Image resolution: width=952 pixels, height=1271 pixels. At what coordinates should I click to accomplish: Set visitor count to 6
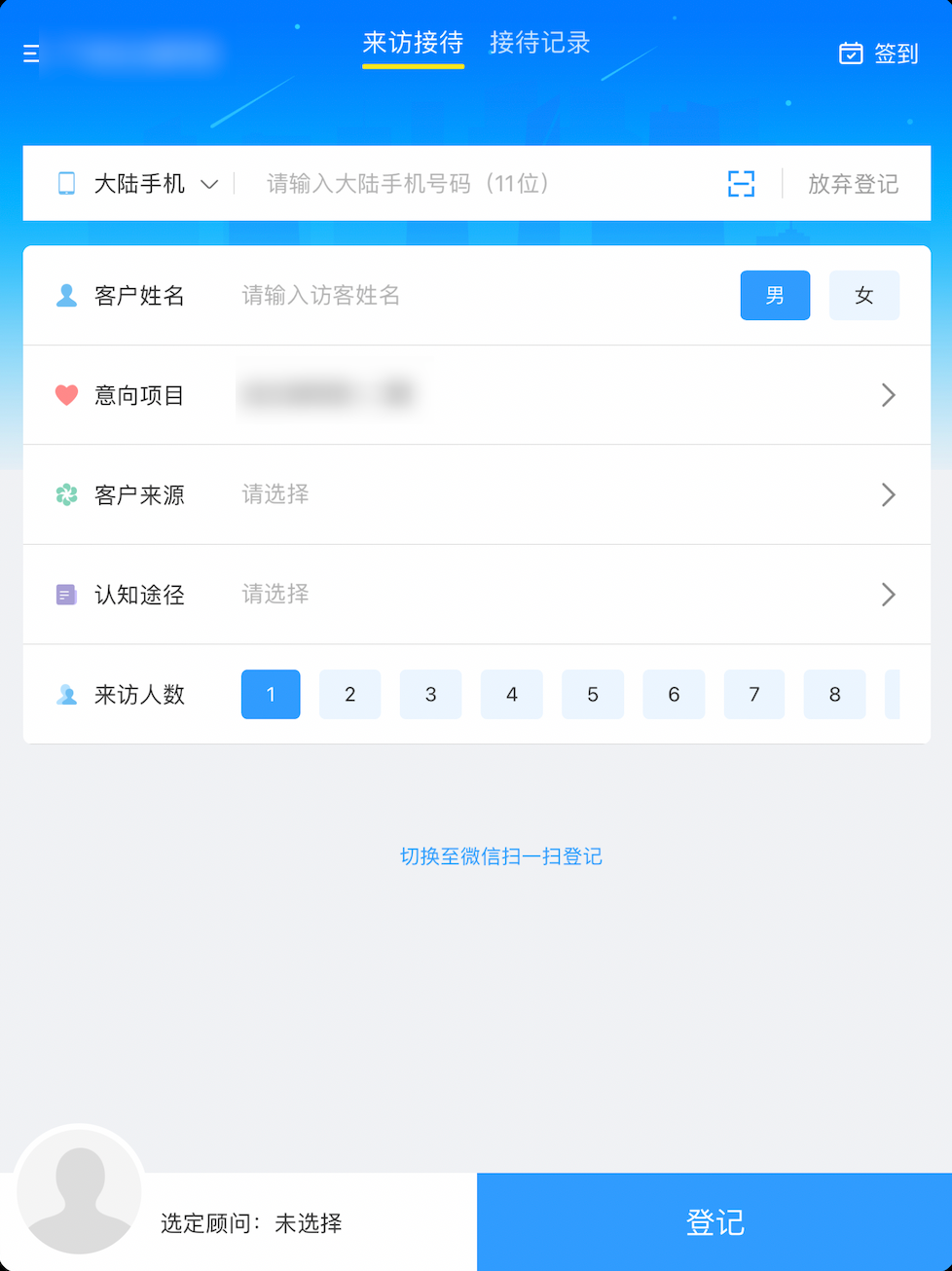pos(674,695)
